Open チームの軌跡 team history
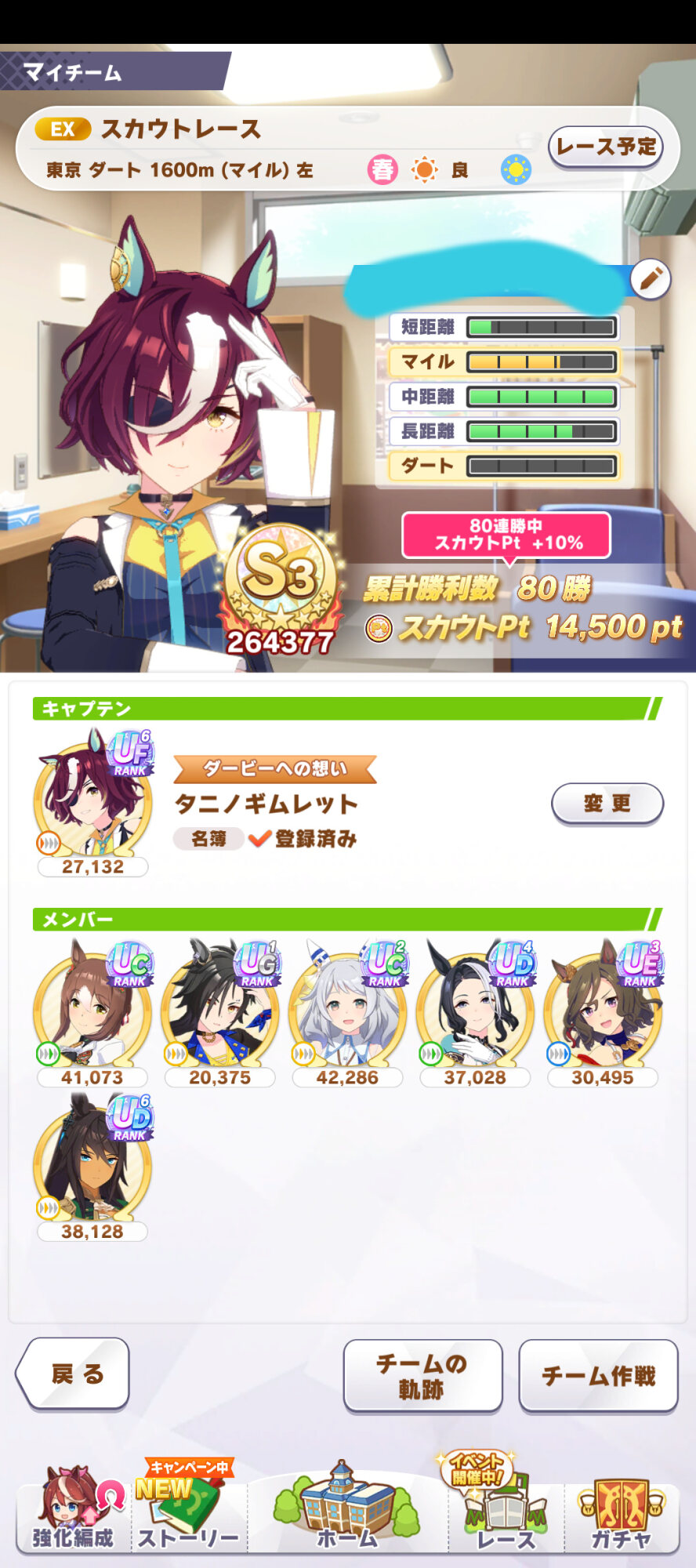The image size is (696, 1568). [422, 1375]
